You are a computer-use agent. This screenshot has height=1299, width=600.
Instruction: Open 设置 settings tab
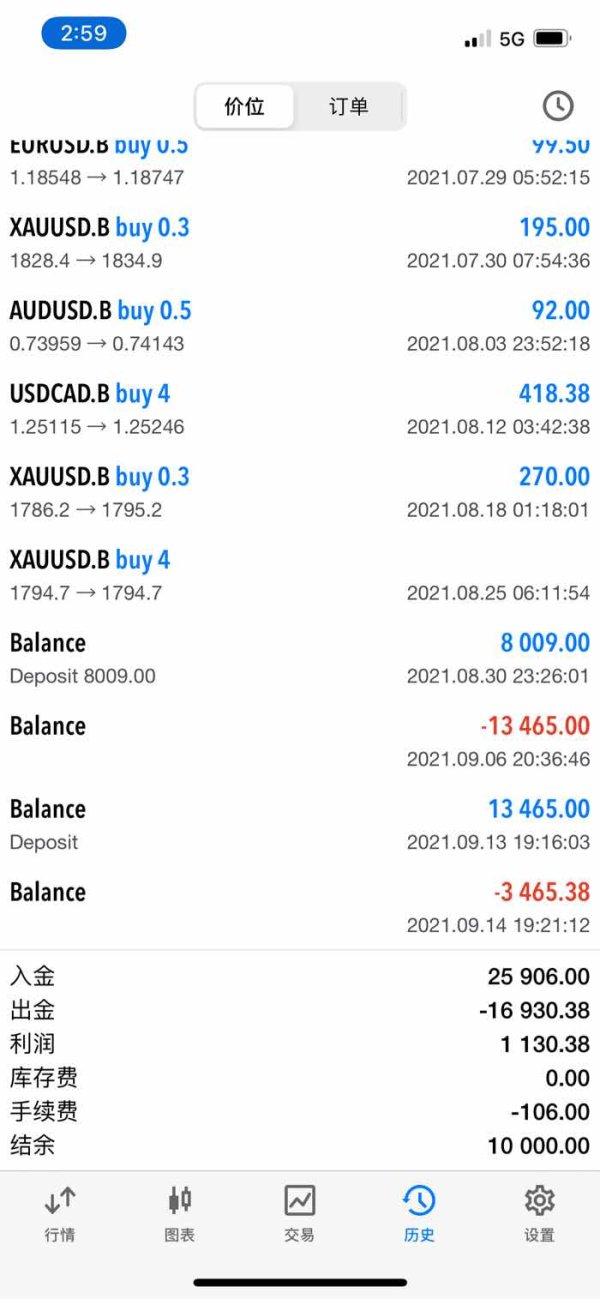(539, 1214)
